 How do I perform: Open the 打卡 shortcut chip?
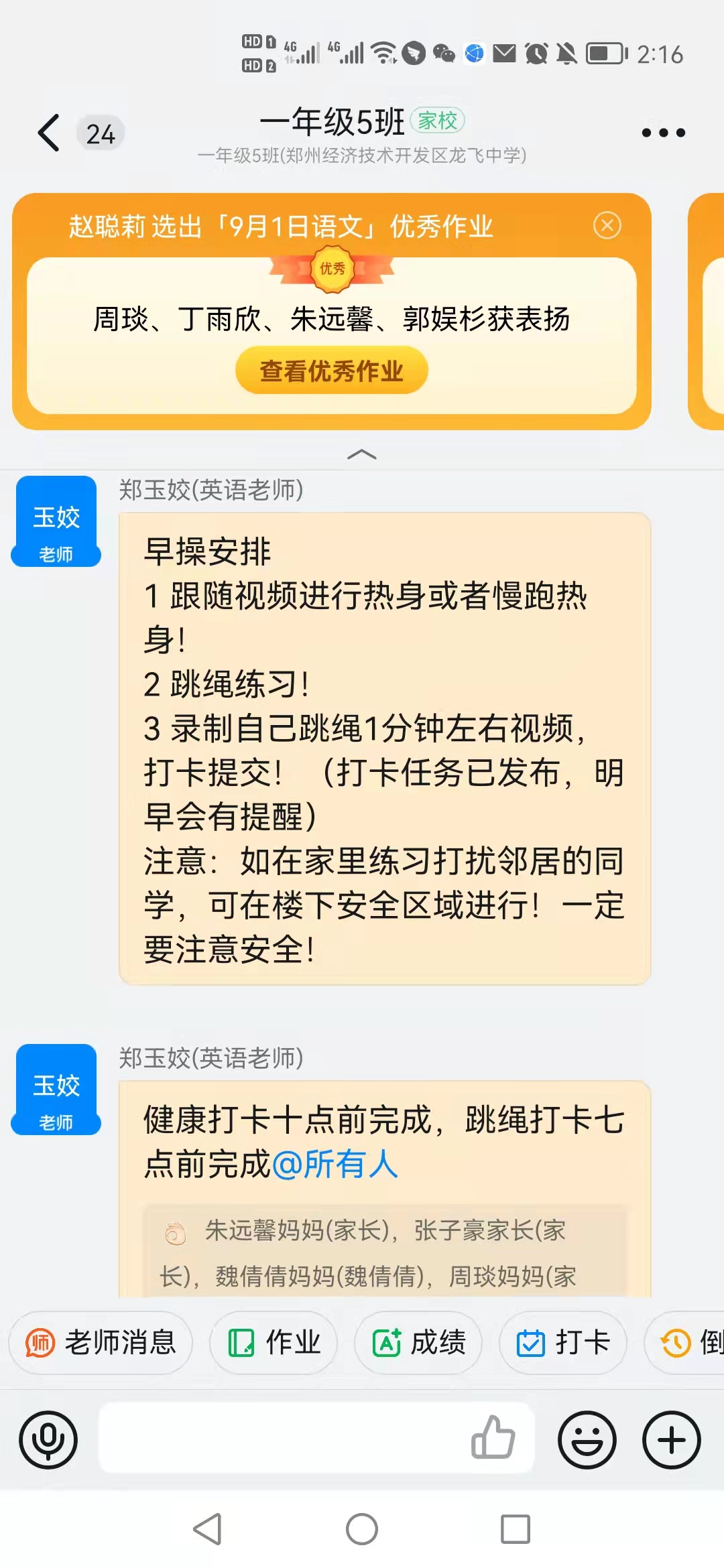tap(563, 1343)
